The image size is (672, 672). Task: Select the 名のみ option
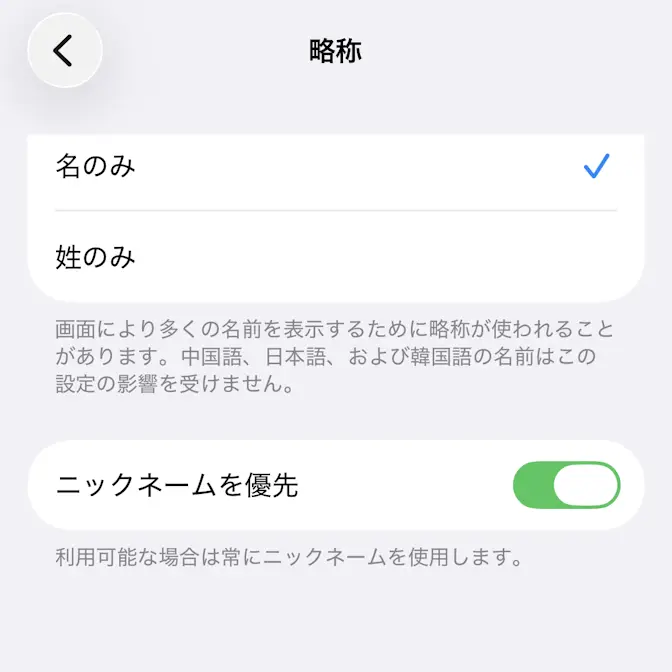pos(335,167)
